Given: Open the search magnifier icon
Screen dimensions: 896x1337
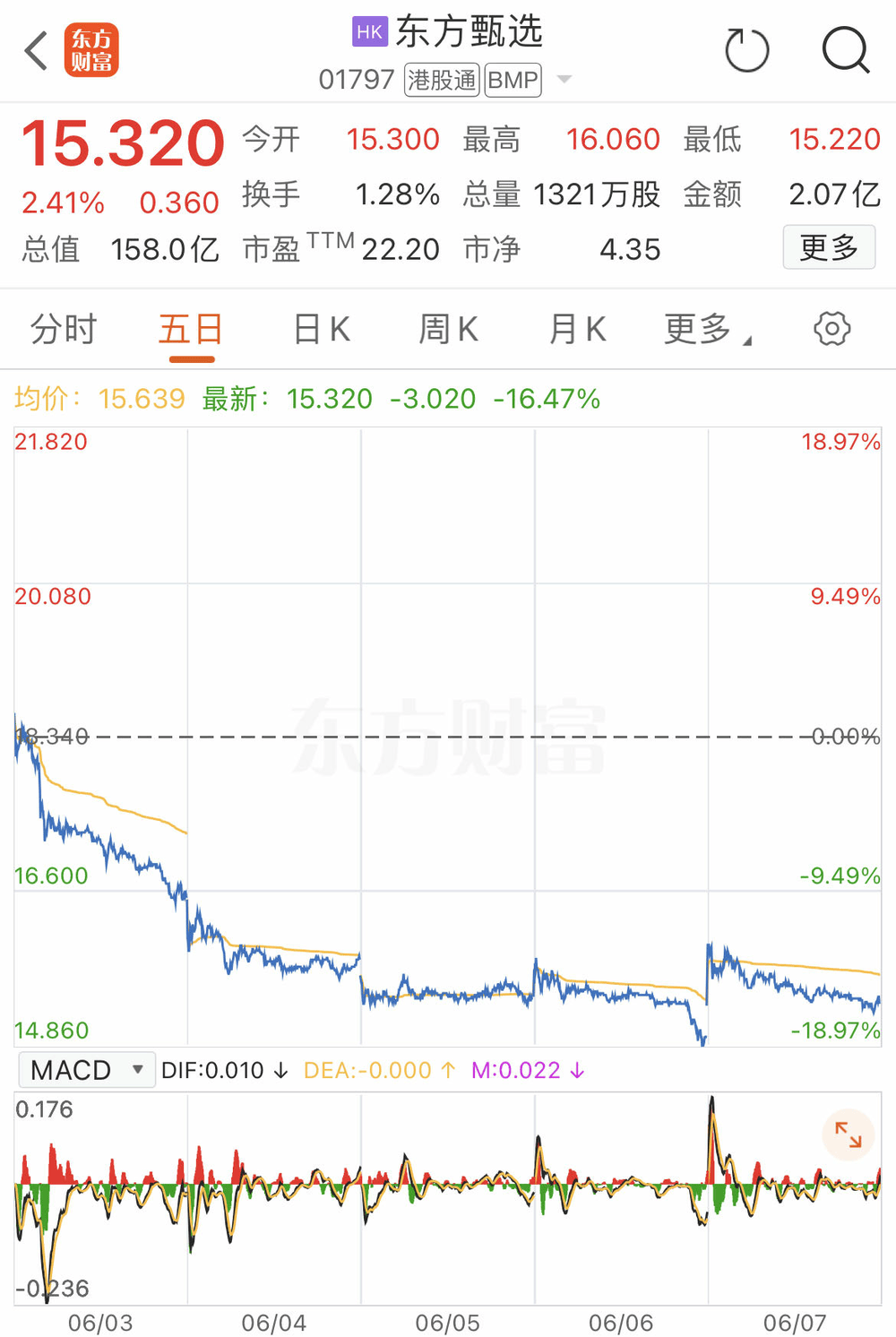Looking at the screenshot, I should click(845, 50).
